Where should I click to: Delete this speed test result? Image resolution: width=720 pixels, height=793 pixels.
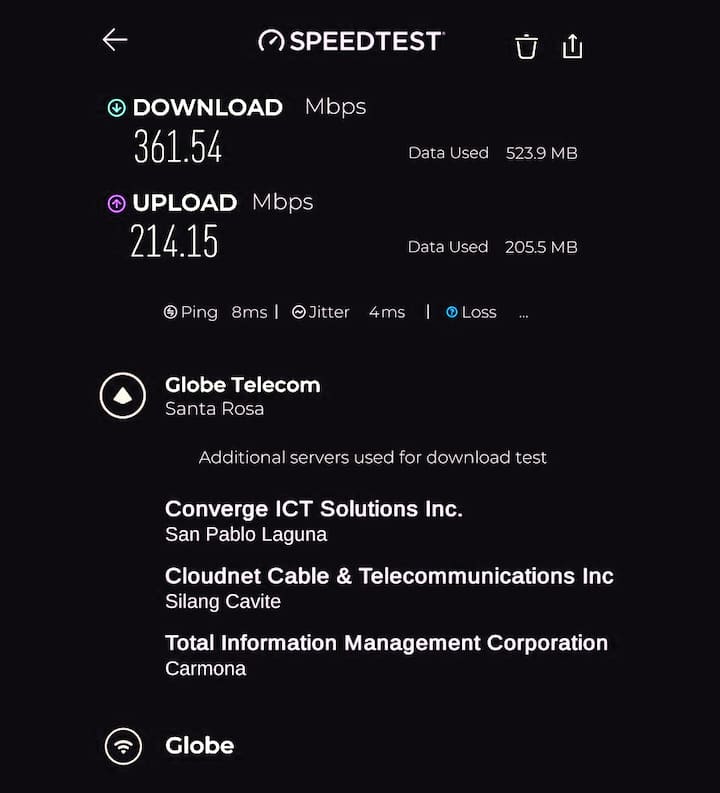click(x=526, y=46)
